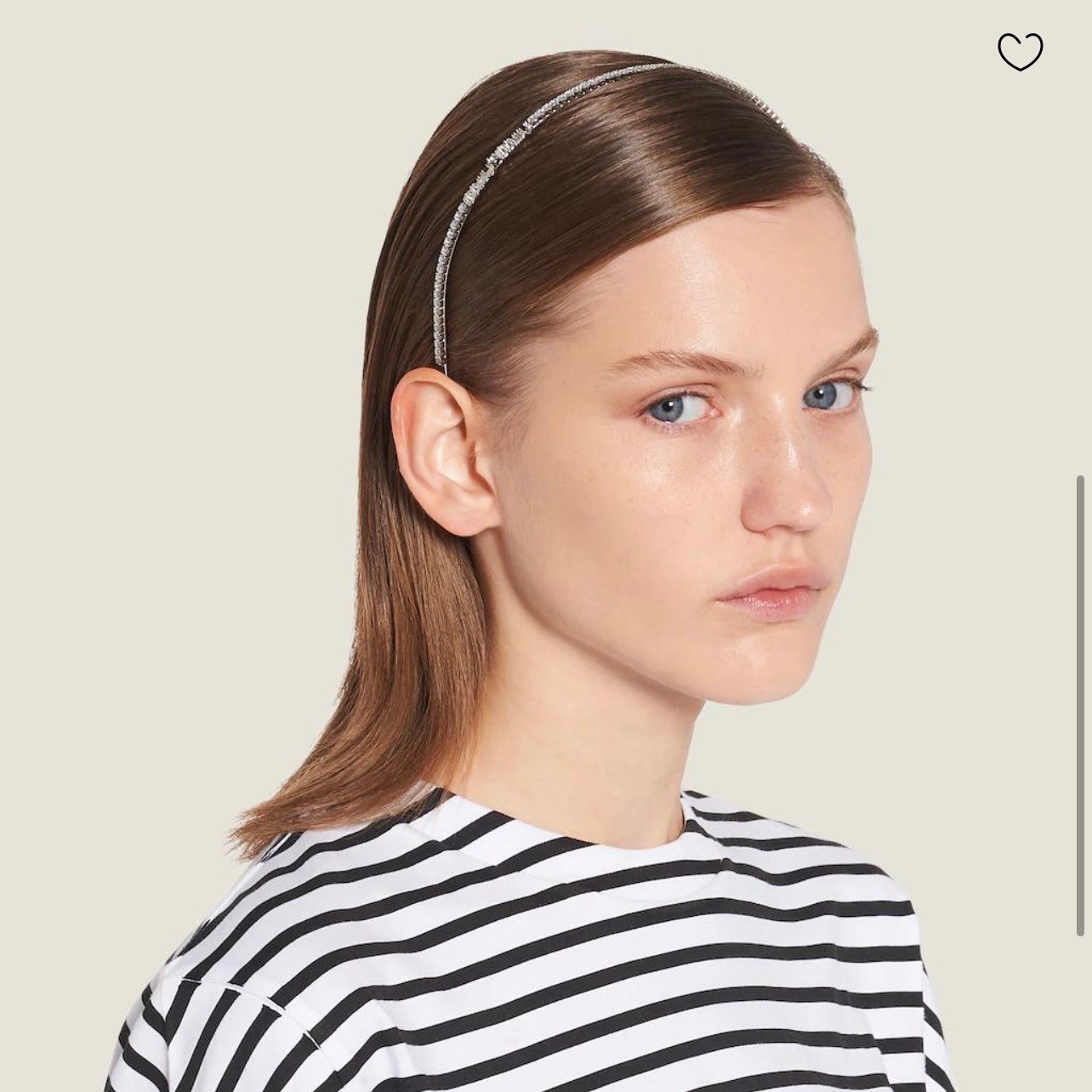The height and width of the screenshot is (1092, 1092).
Task: Open the product photo in full view
Action: tap(544, 544)
